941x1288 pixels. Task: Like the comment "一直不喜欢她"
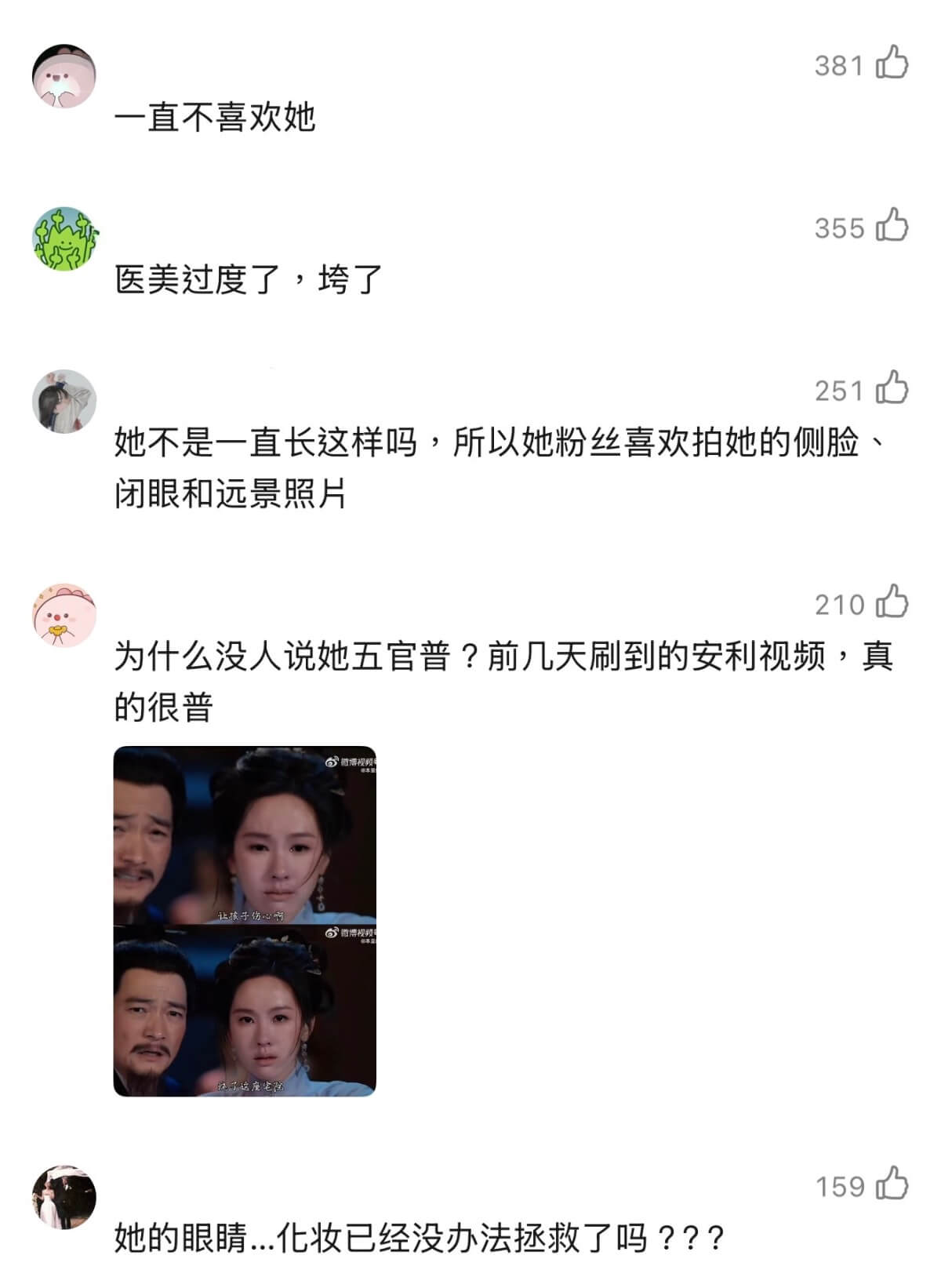coord(892,63)
